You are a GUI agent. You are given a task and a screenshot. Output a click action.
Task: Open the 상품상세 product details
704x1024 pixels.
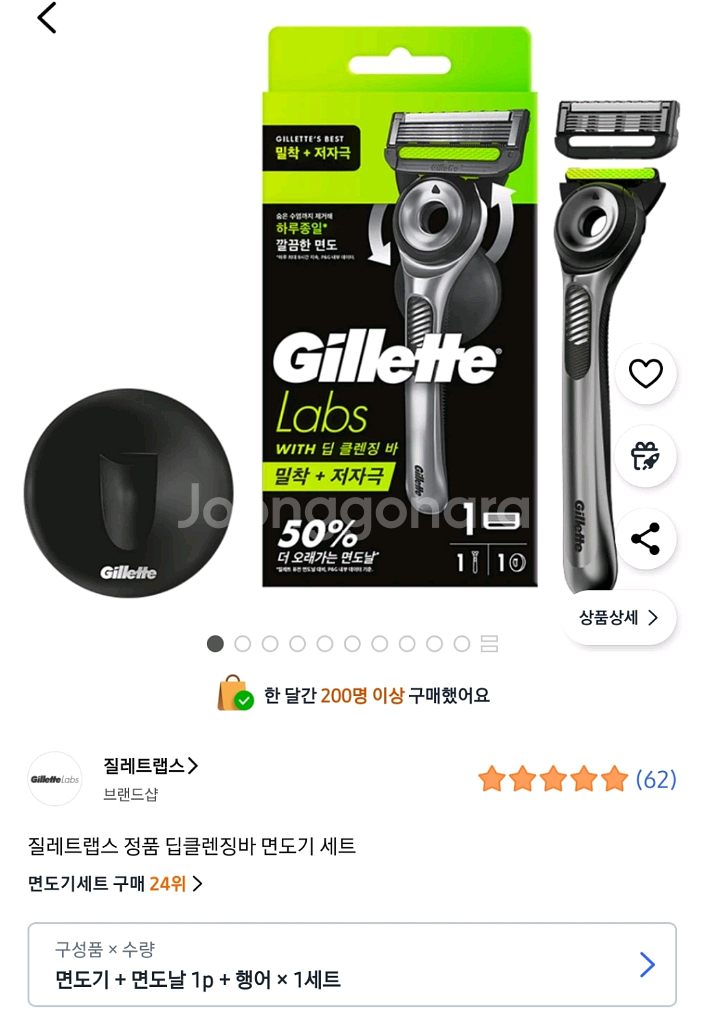(619, 618)
